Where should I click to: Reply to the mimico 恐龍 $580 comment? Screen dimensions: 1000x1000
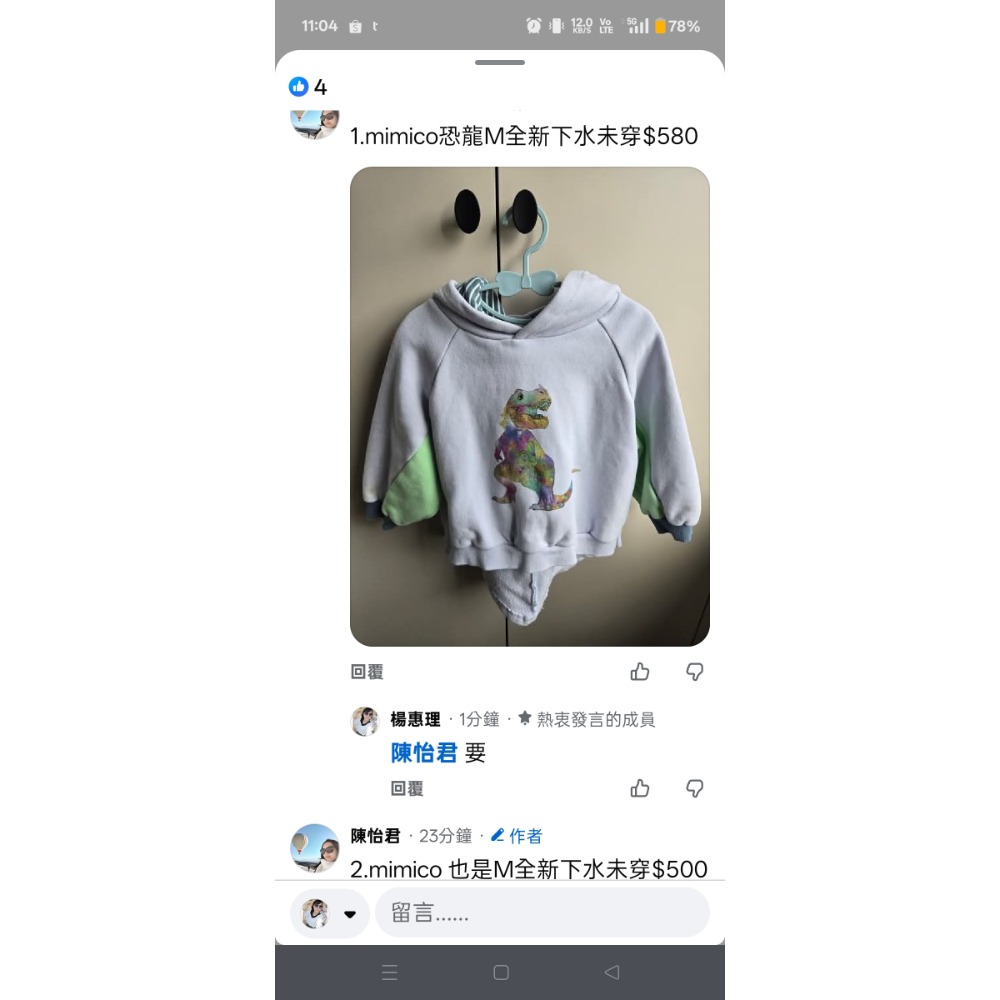(367, 672)
